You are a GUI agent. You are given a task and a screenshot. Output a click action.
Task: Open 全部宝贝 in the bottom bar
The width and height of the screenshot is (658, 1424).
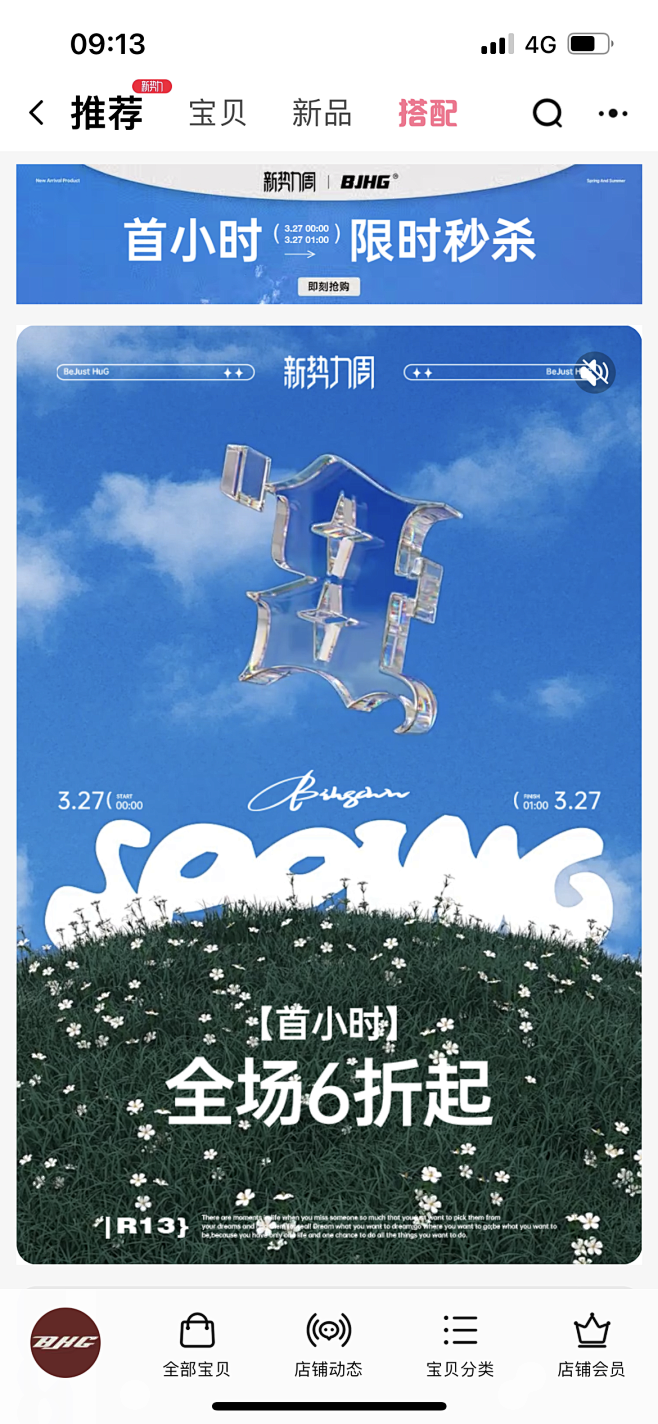[197, 1345]
